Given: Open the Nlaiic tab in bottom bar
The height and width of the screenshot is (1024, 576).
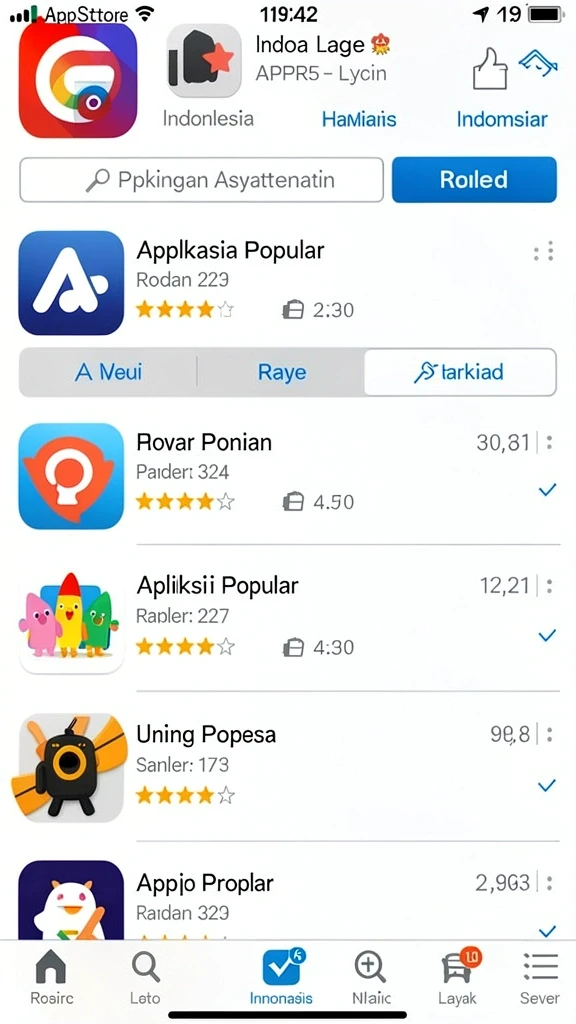Looking at the screenshot, I should [x=371, y=977].
